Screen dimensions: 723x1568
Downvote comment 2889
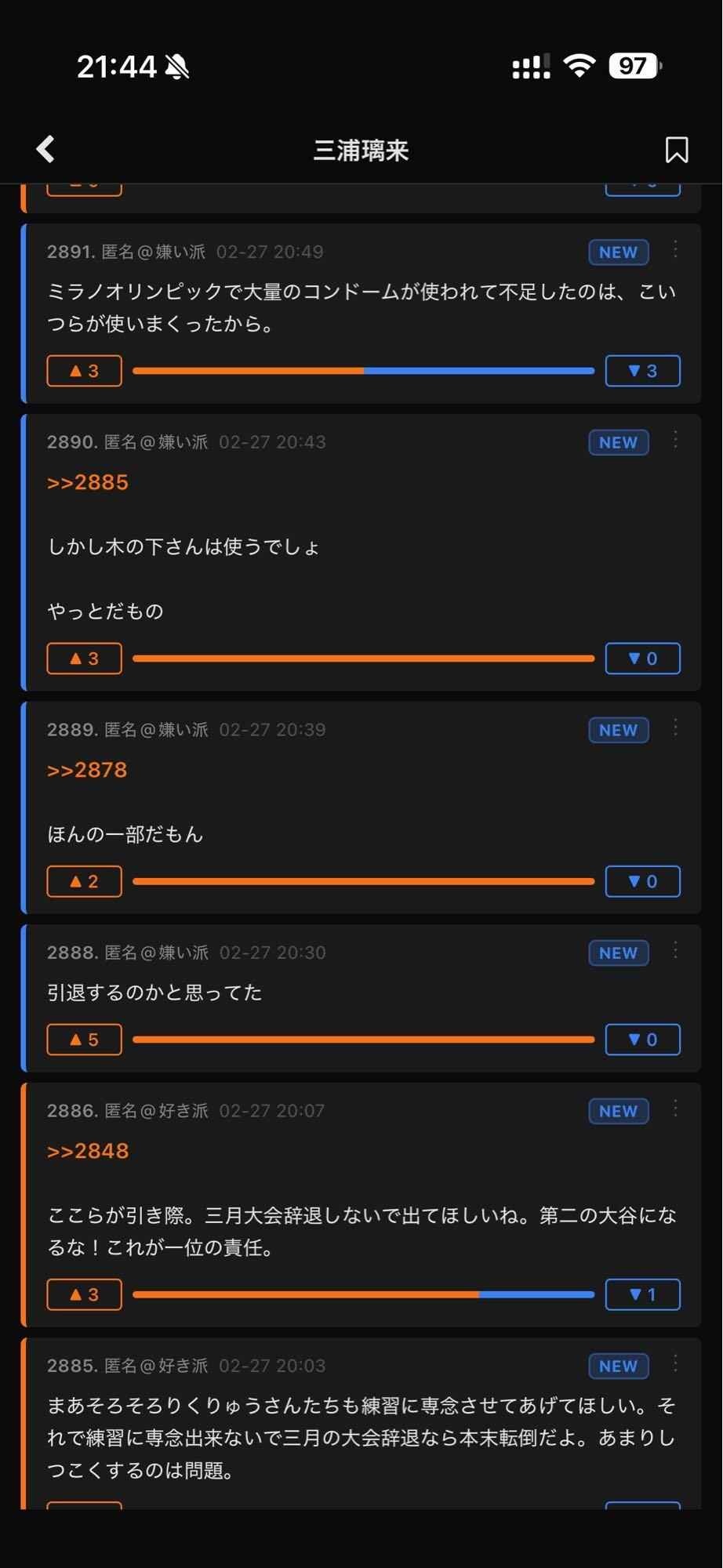(x=642, y=881)
